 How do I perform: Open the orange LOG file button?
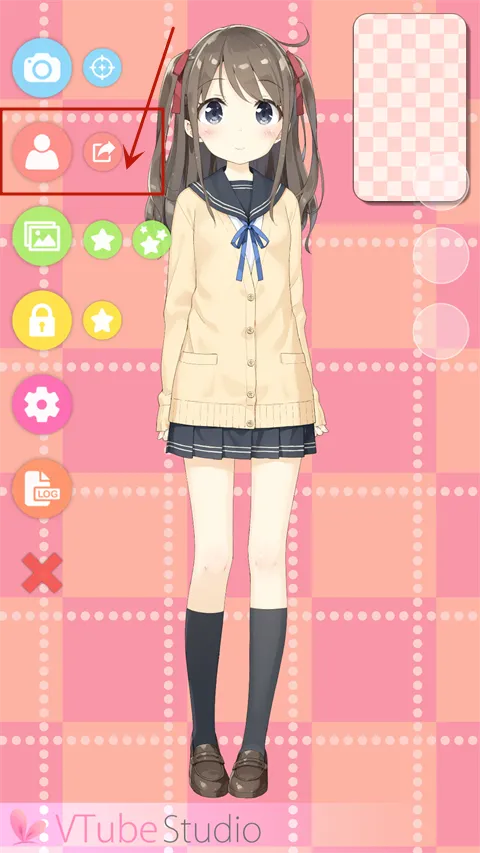click(x=42, y=488)
